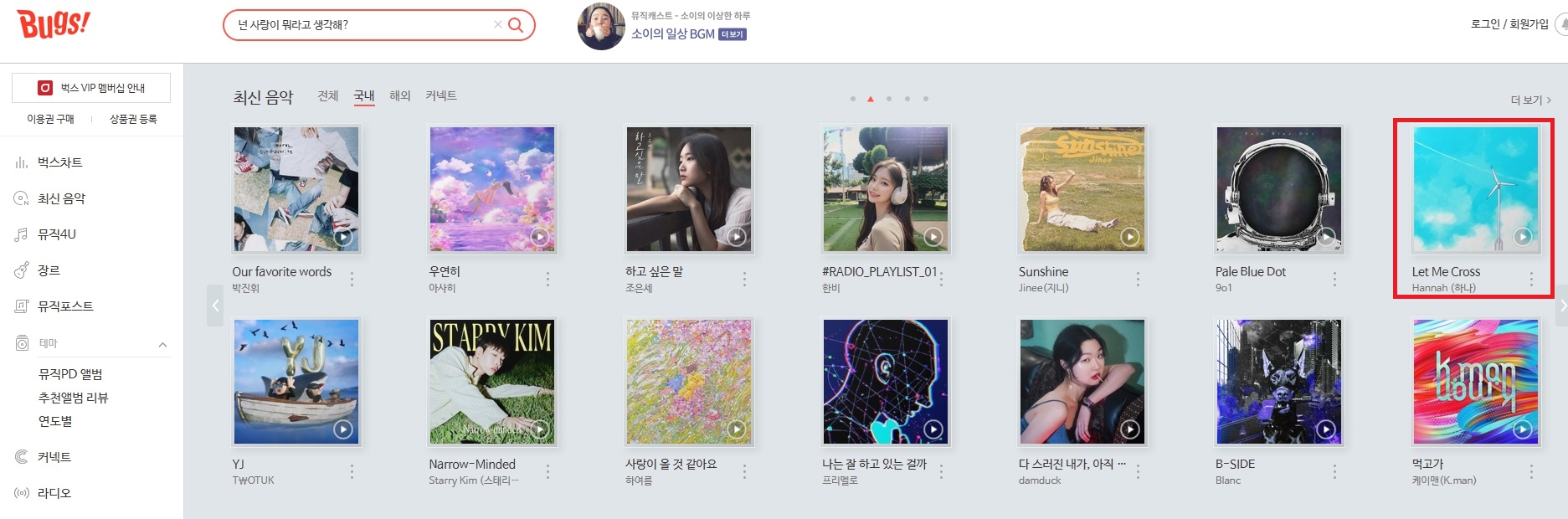
Task: Open 더 보기 for latest music
Action: click(1530, 100)
